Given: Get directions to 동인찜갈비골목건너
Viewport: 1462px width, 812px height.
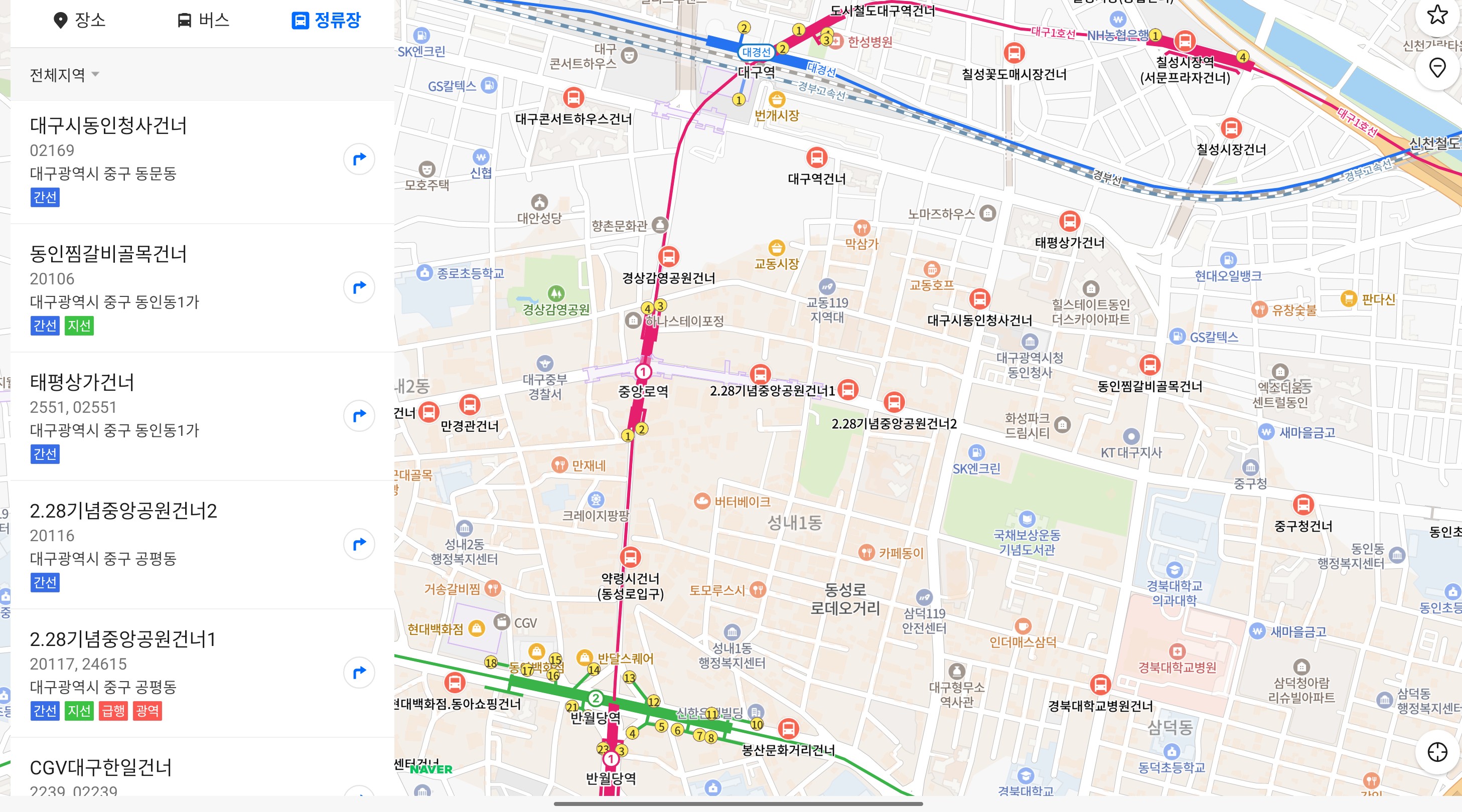Looking at the screenshot, I should (359, 287).
